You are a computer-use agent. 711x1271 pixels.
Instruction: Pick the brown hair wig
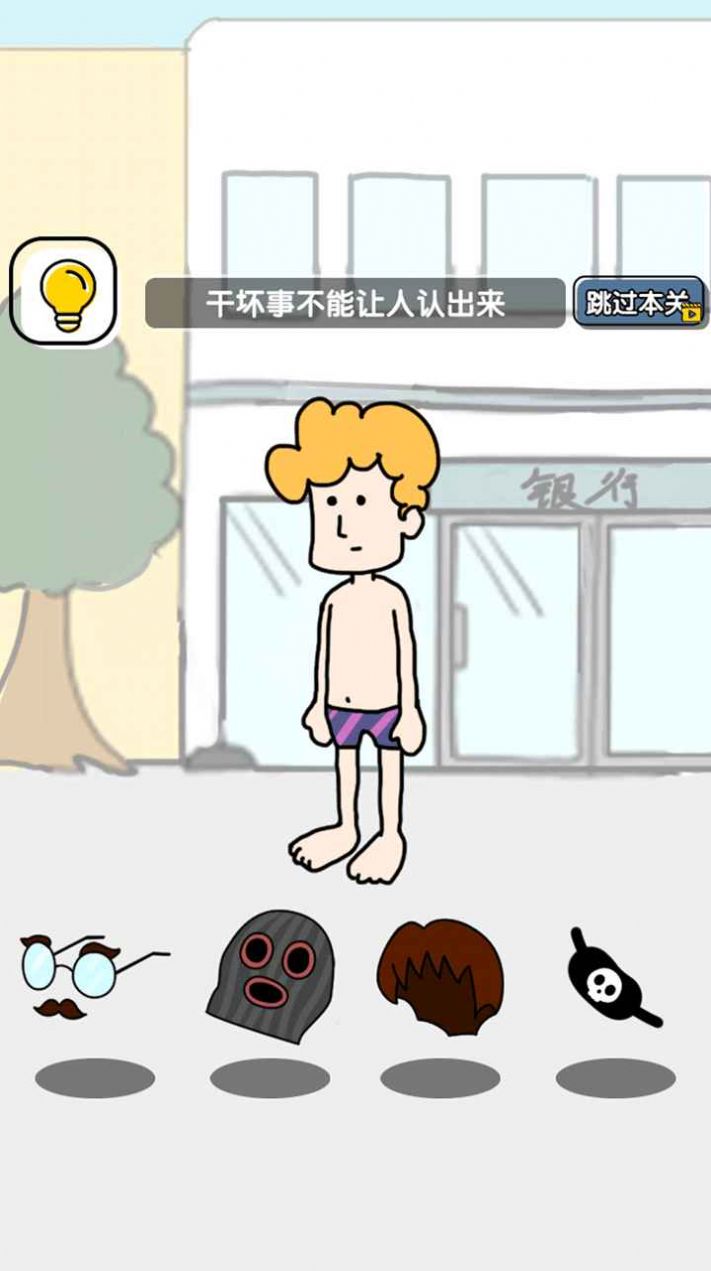441,977
